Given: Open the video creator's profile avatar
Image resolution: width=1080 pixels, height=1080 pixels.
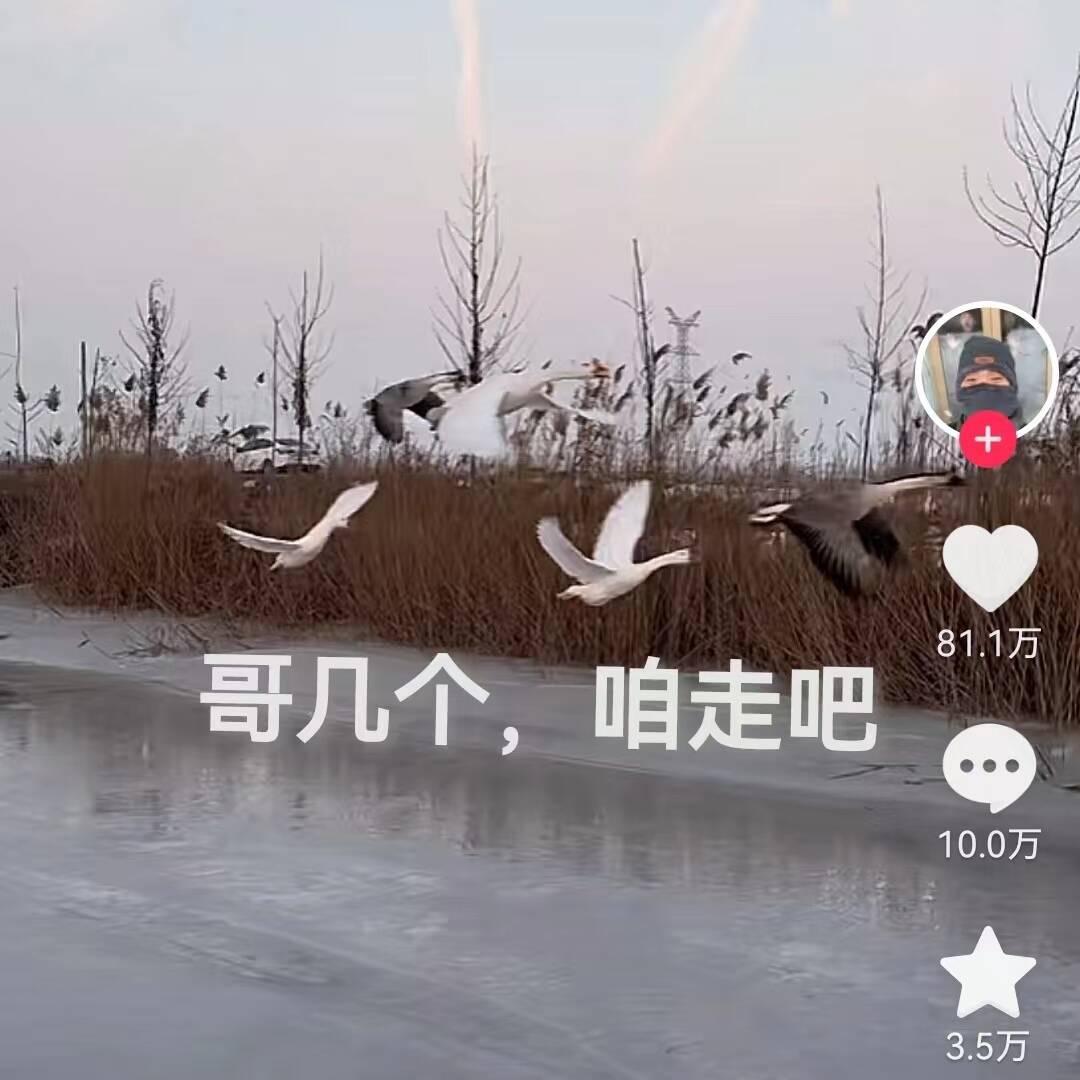Looking at the screenshot, I should coord(986,368).
